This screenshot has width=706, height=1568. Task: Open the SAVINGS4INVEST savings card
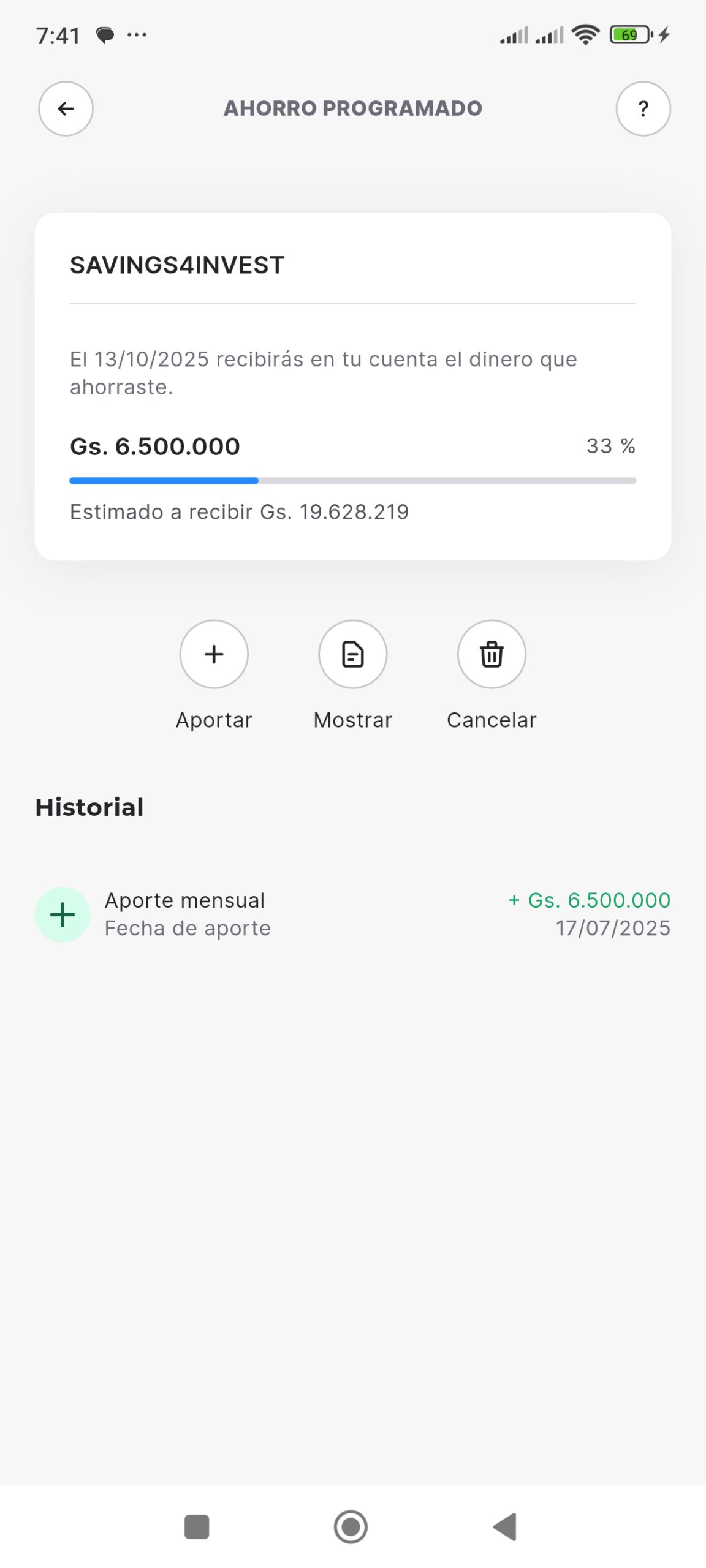click(353, 386)
